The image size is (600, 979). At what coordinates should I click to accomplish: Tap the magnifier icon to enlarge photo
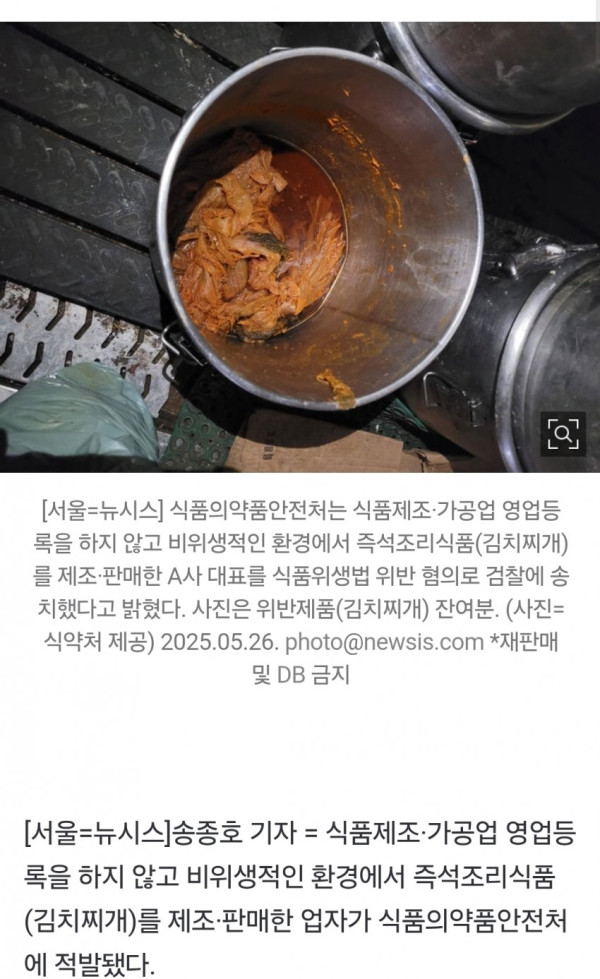tap(563, 433)
